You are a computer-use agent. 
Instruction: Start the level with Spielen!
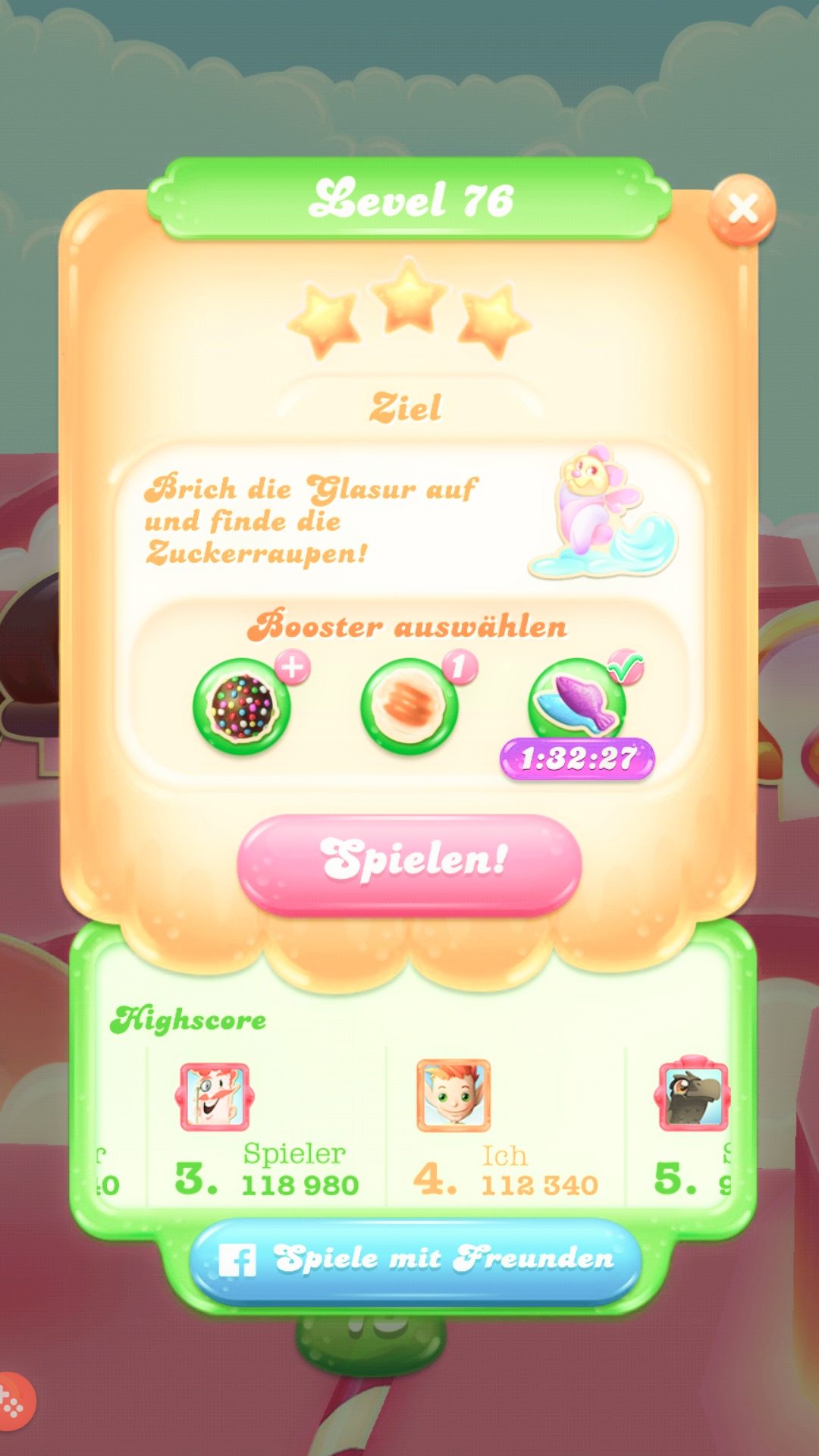(x=409, y=863)
